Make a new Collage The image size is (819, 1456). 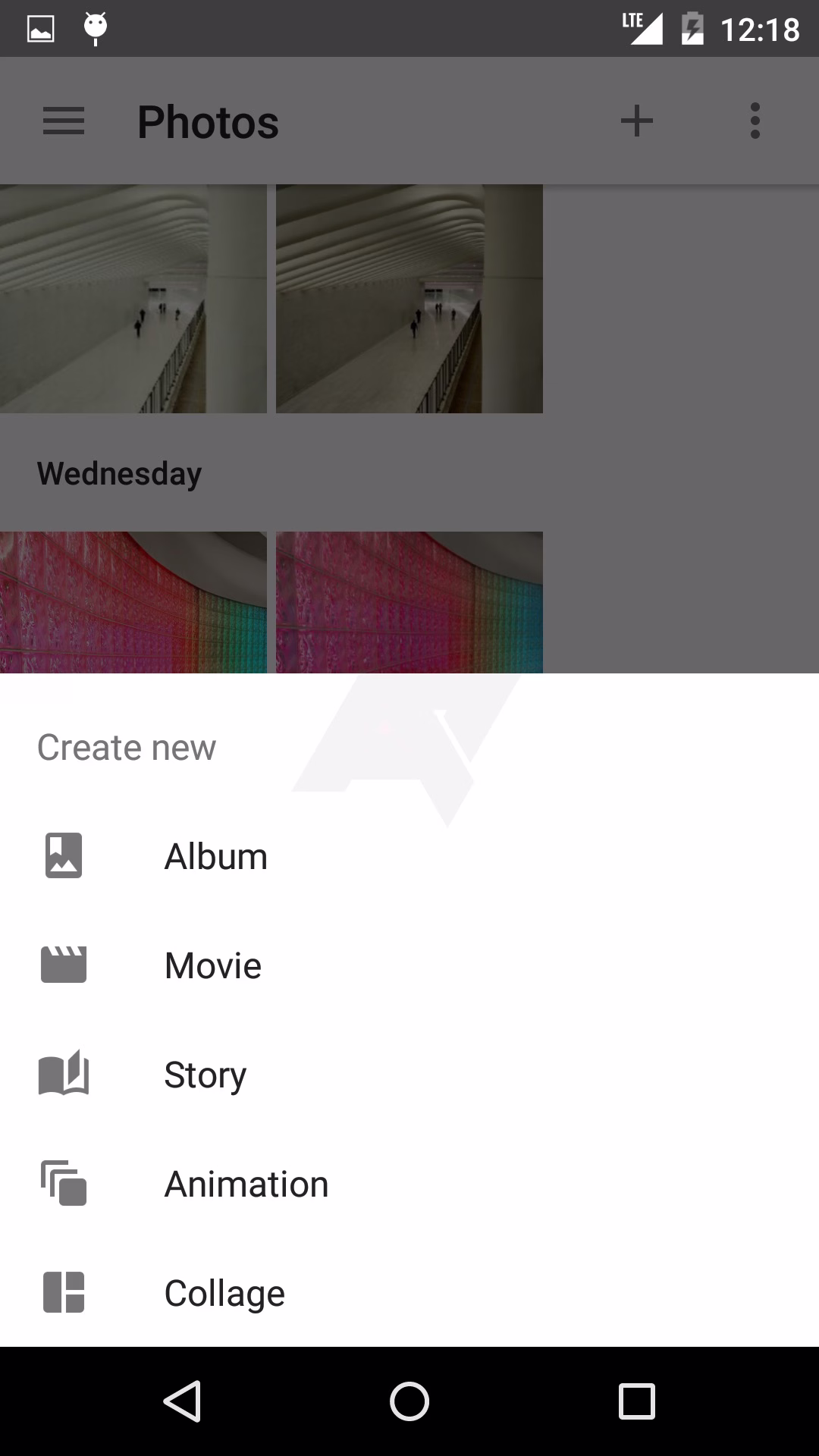[x=224, y=1293]
